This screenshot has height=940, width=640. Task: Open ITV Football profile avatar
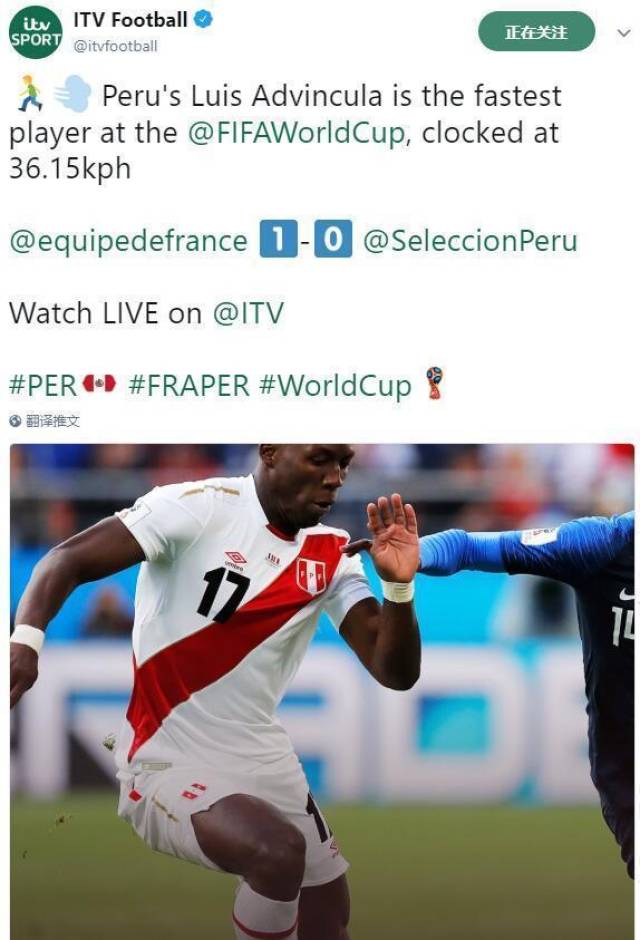[x=35, y=32]
